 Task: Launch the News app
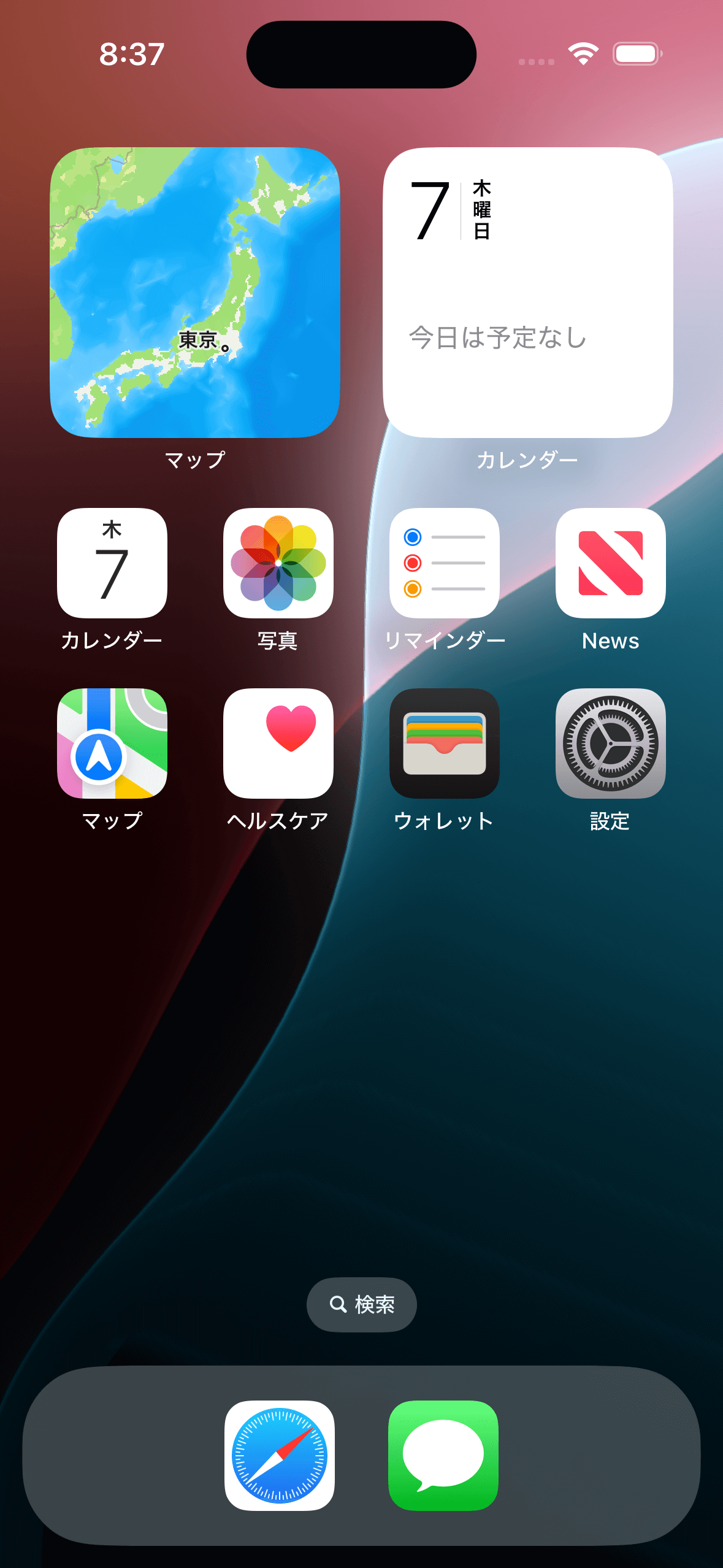pyautogui.click(x=610, y=563)
